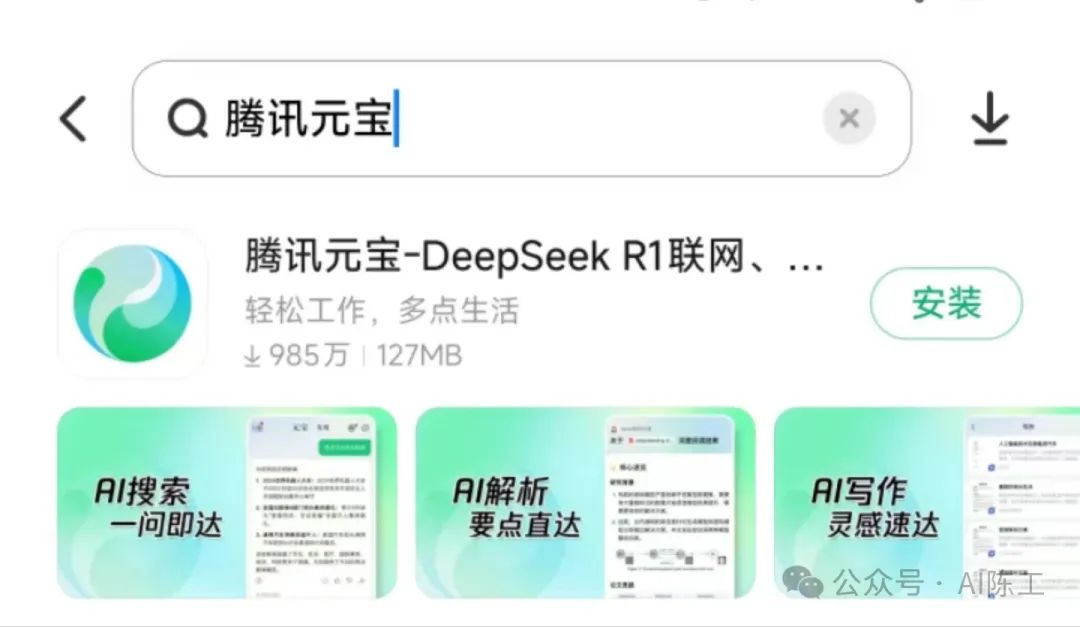1080x627 pixels.
Task: View the AI解析 要点直达 screenshot
Action: (x=585, y=503)
